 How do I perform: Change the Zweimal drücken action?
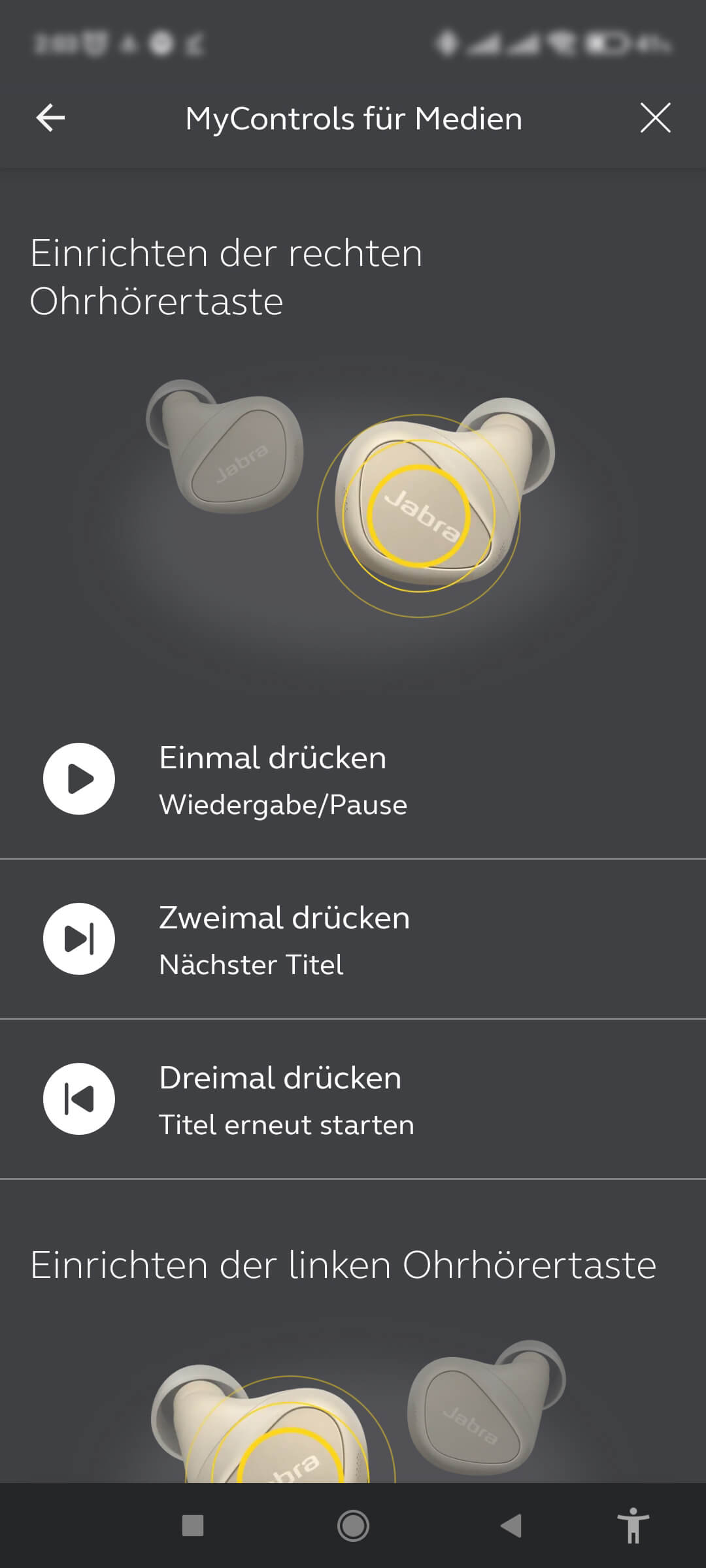[353, 939]
